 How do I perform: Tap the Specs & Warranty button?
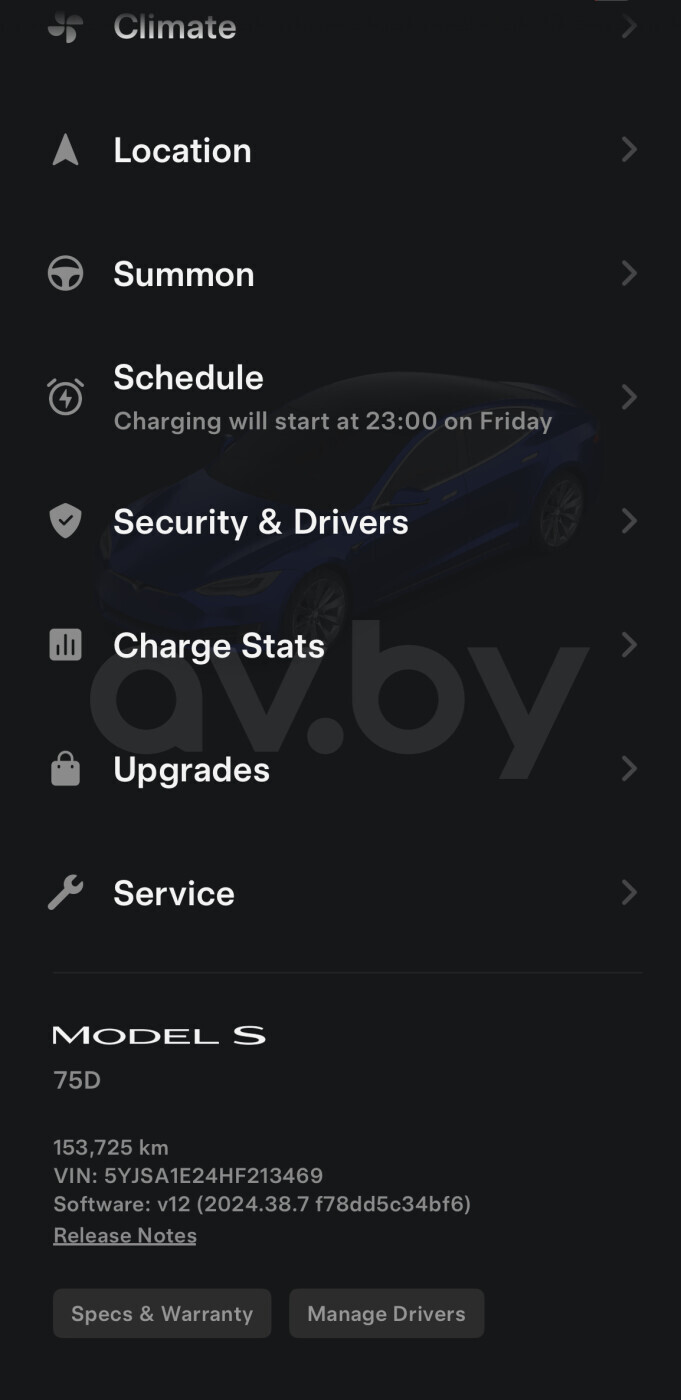(162, 1313)
